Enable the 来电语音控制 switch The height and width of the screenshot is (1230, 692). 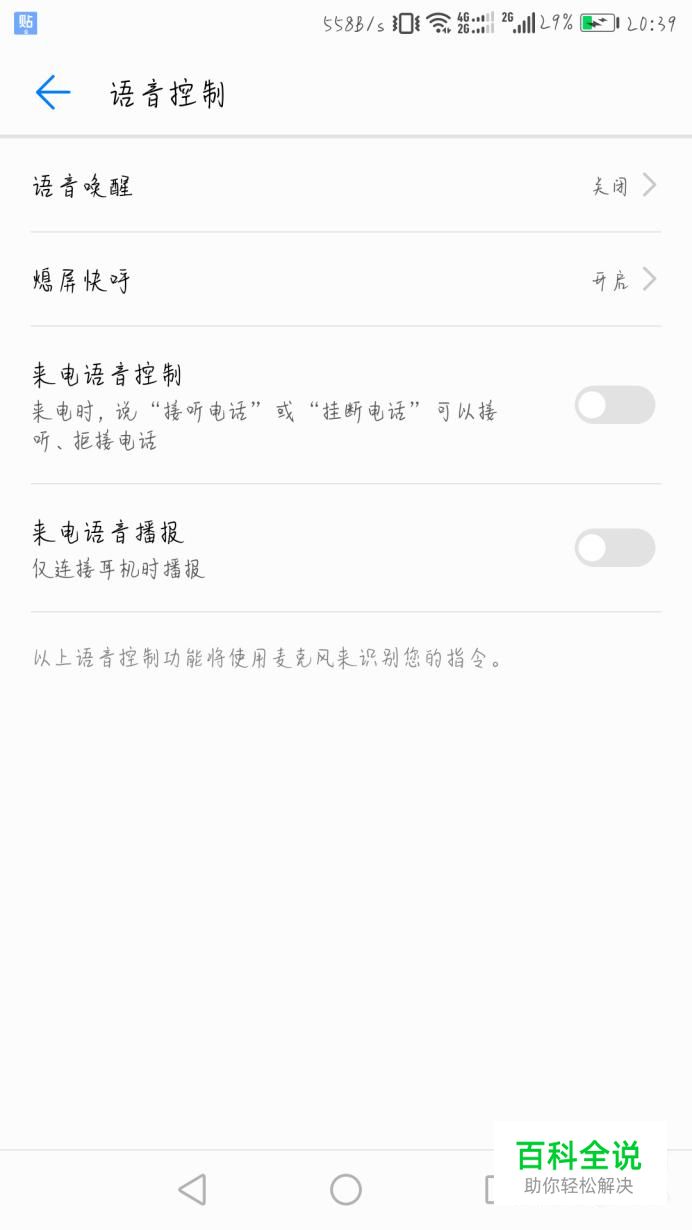point(615,405)
